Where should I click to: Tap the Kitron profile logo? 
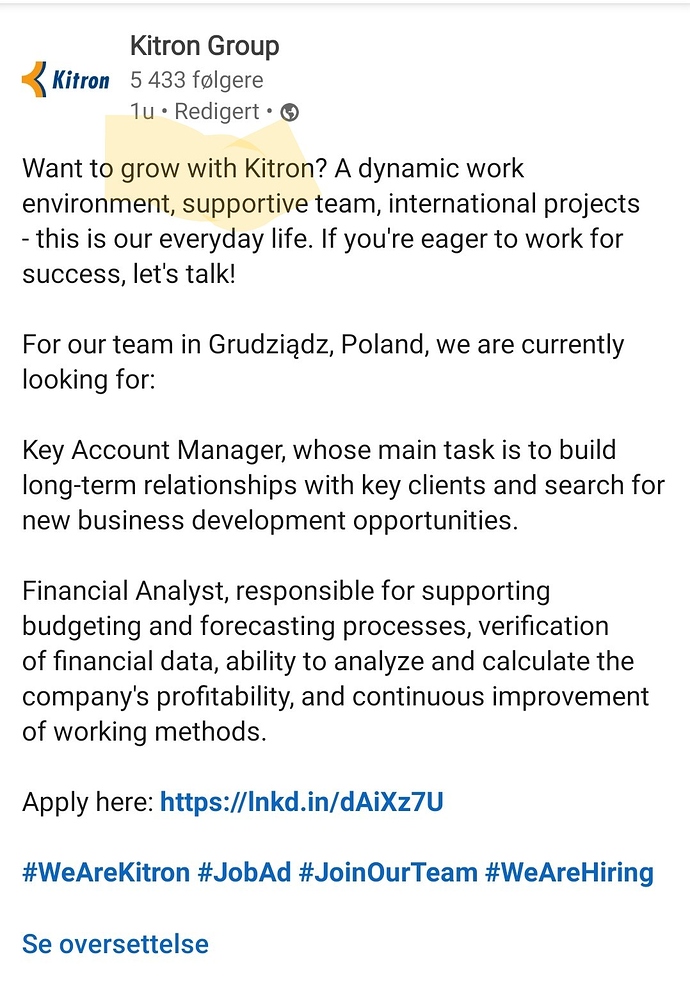pyautogui.click(x=65, y=79)
